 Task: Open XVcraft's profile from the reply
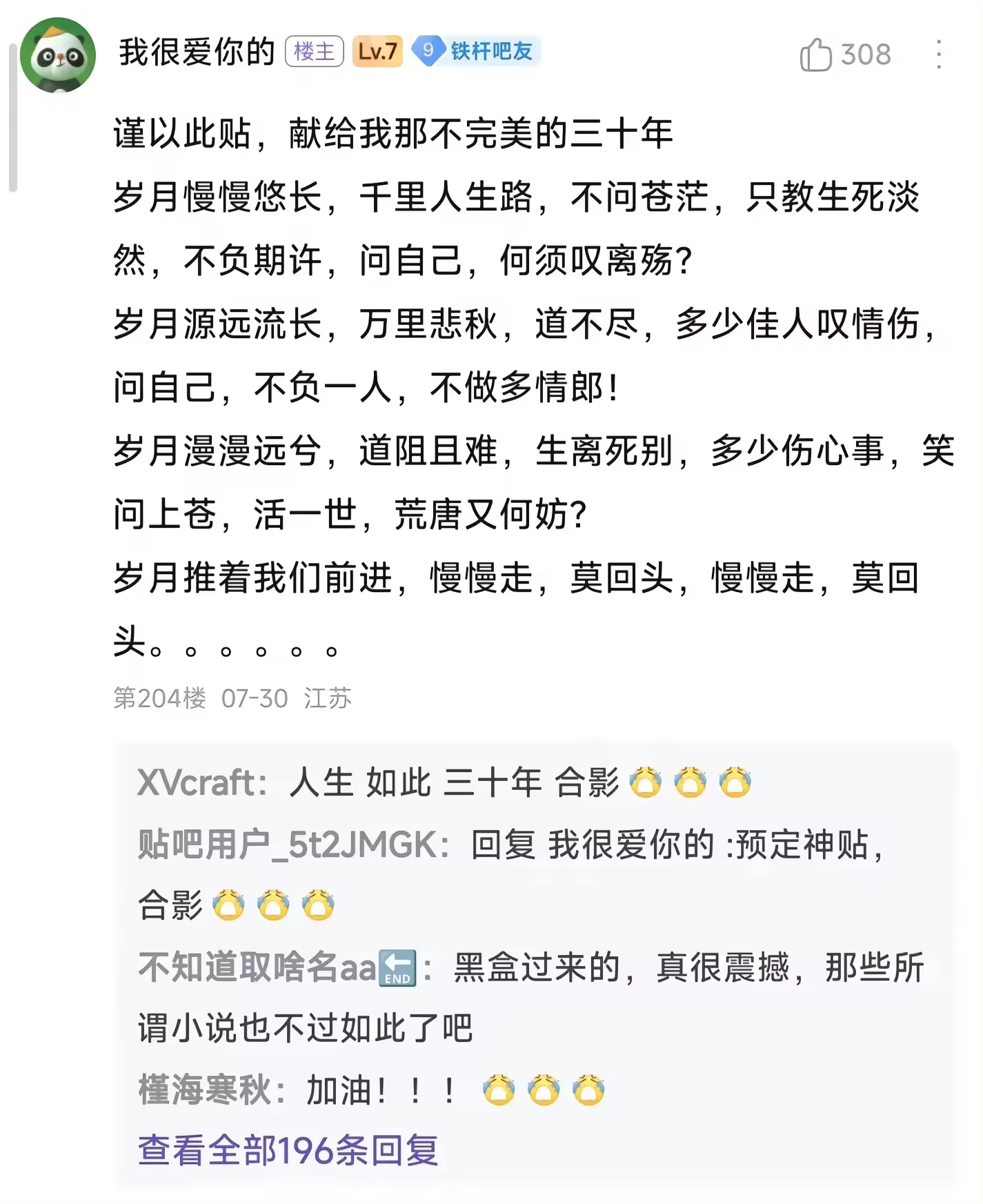tap(197, 782)
